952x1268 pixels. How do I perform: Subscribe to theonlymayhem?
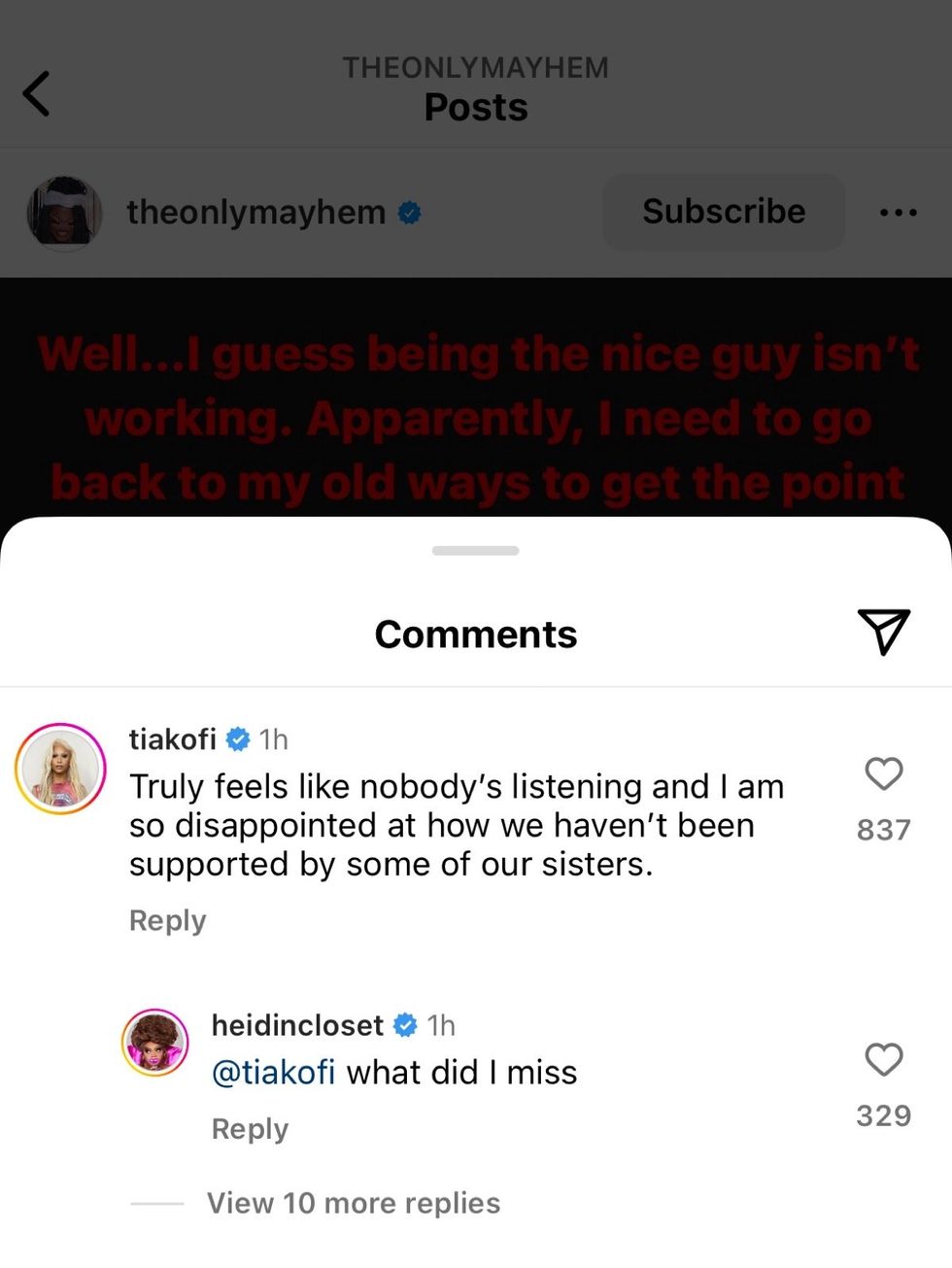[723, 212]
